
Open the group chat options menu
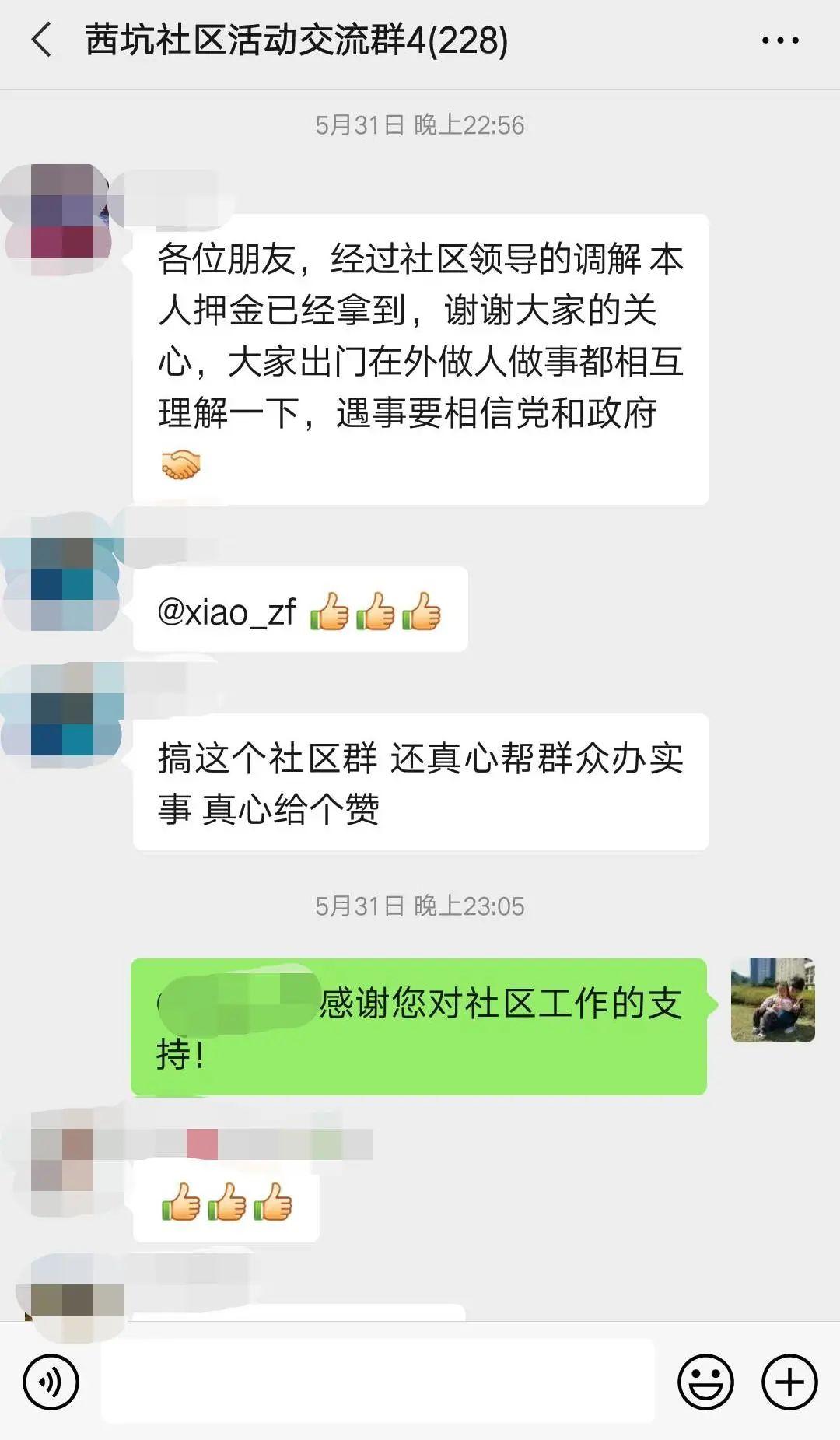(x=779, y=40)
